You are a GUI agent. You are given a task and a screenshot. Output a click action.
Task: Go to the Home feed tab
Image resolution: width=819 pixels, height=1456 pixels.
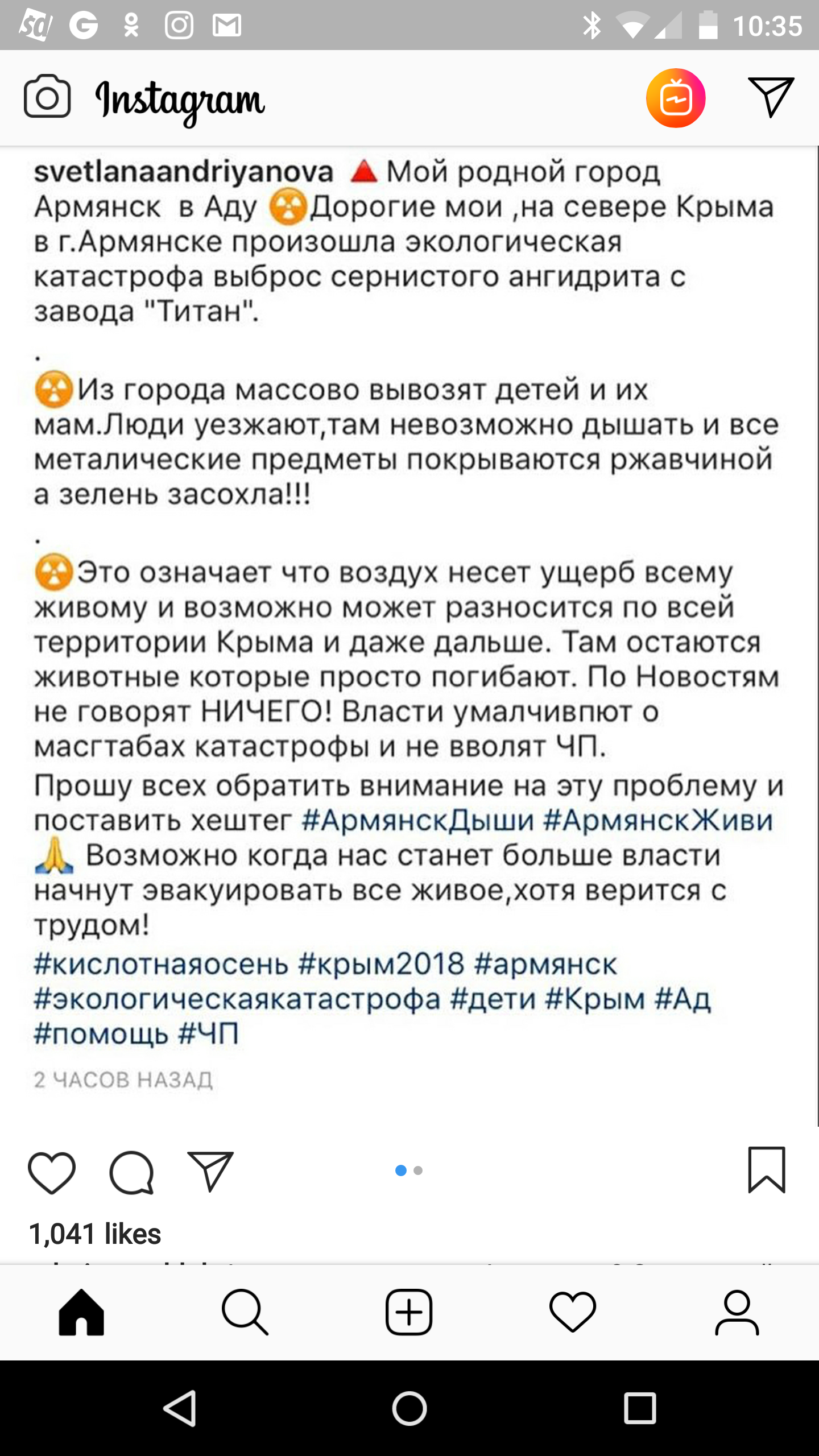[x=82, y=1312]
